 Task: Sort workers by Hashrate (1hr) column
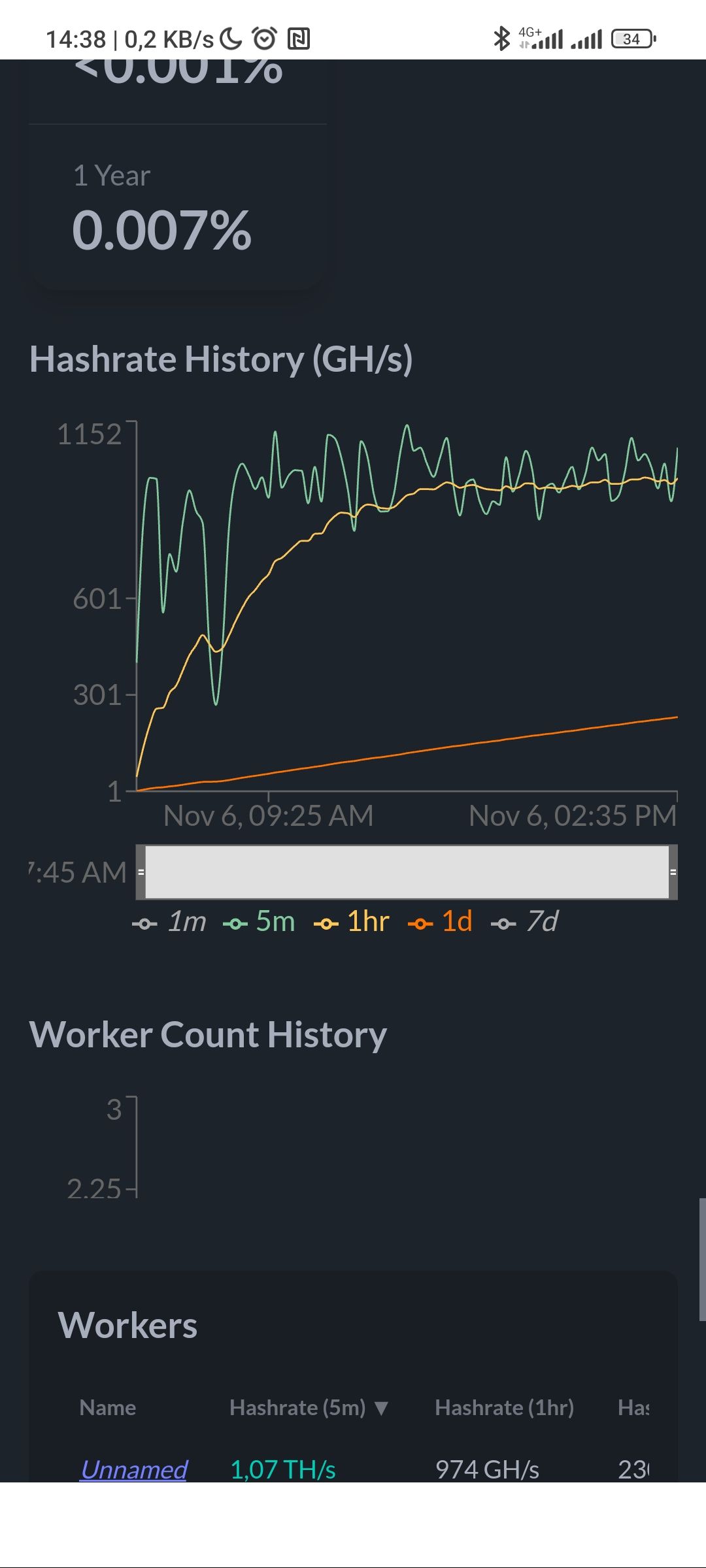click(x=504, y=1407)
